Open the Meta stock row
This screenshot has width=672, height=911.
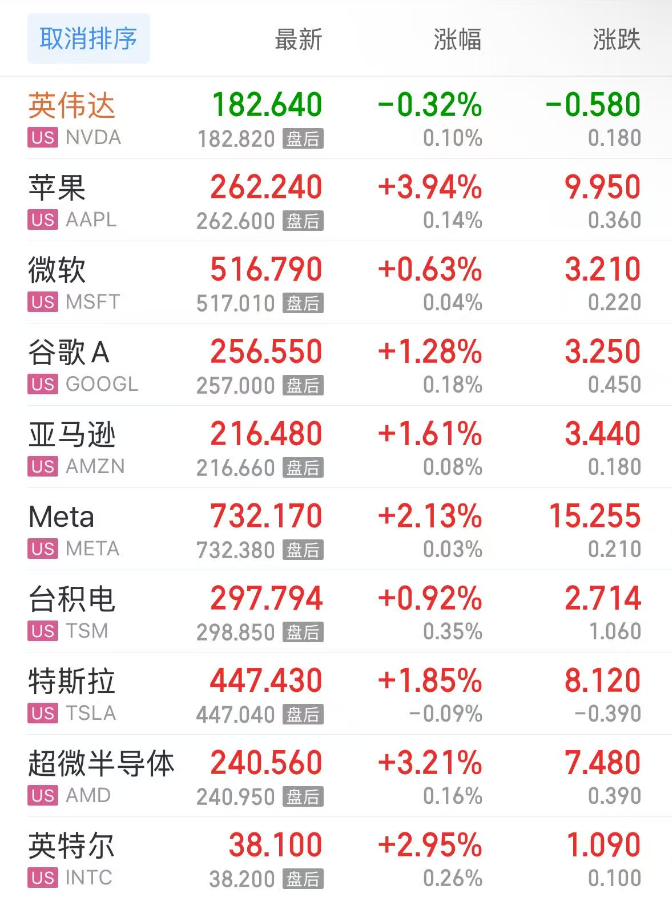62,517
